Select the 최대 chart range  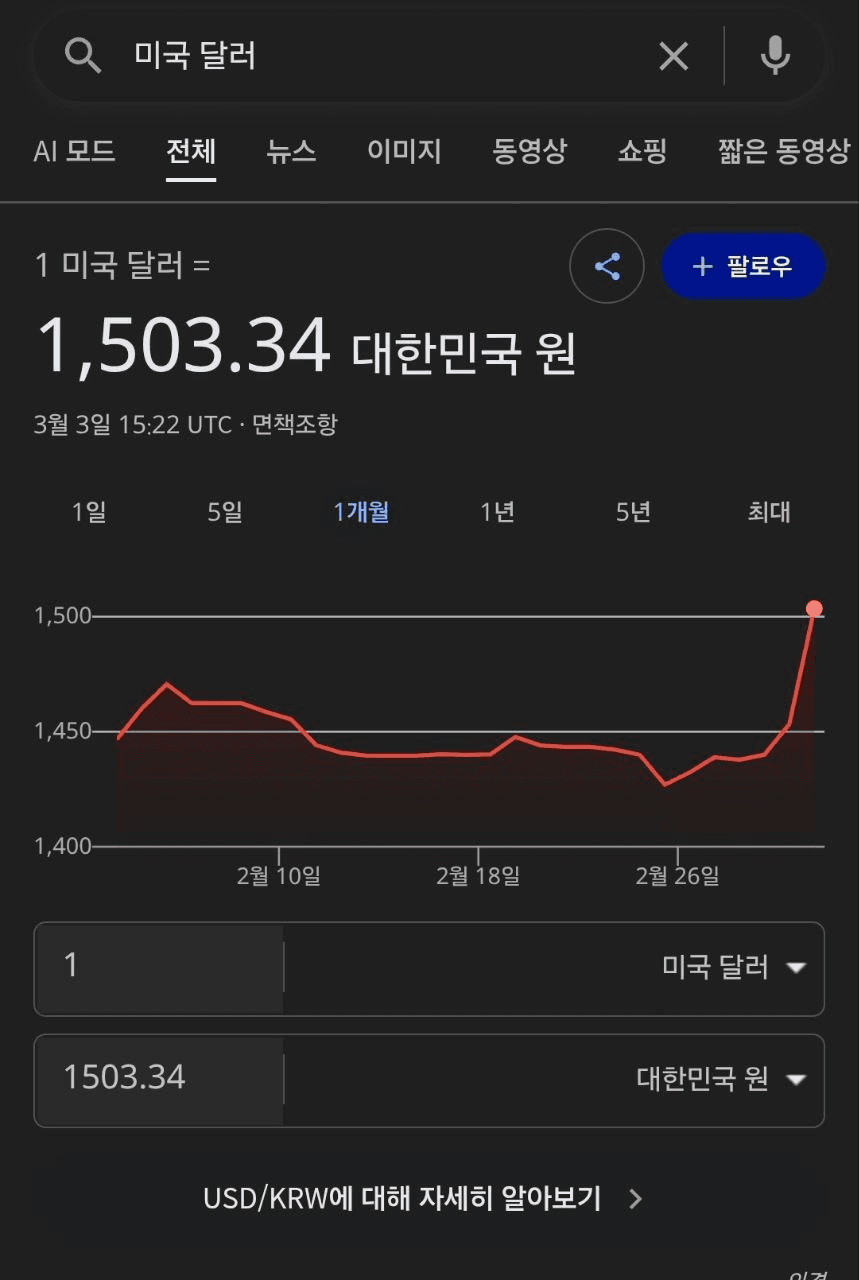click(x=769, y=512)
